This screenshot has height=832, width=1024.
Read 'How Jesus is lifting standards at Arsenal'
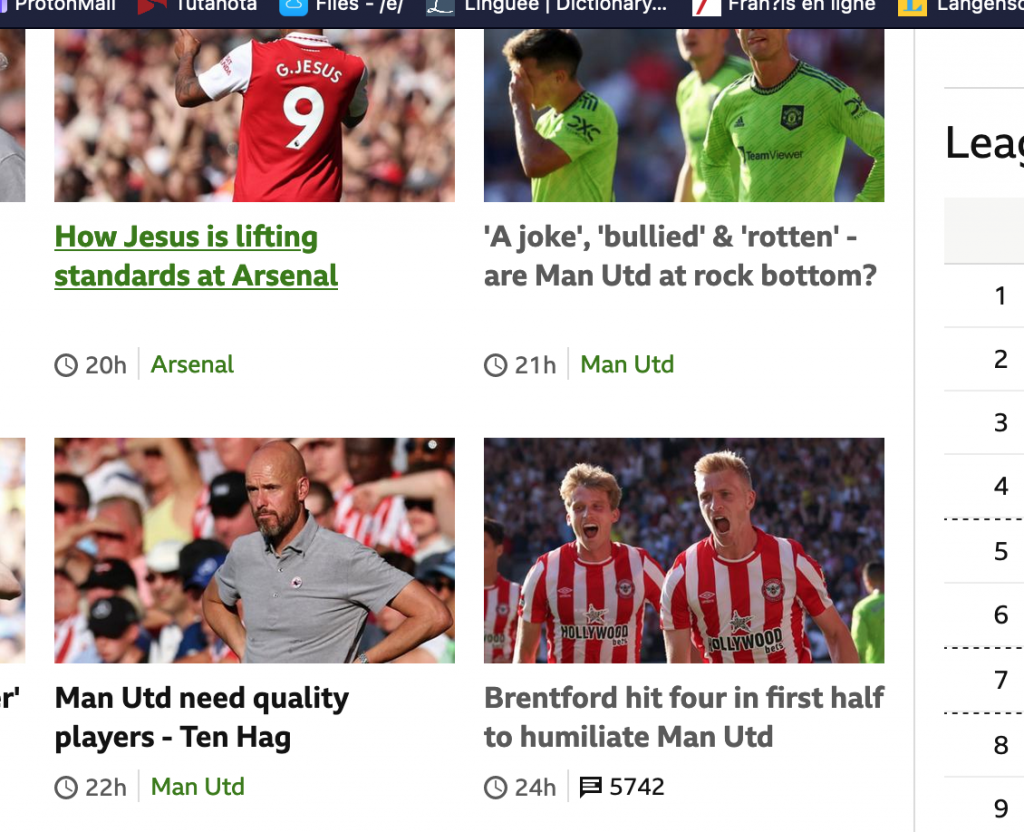click(x=196, y=256)
